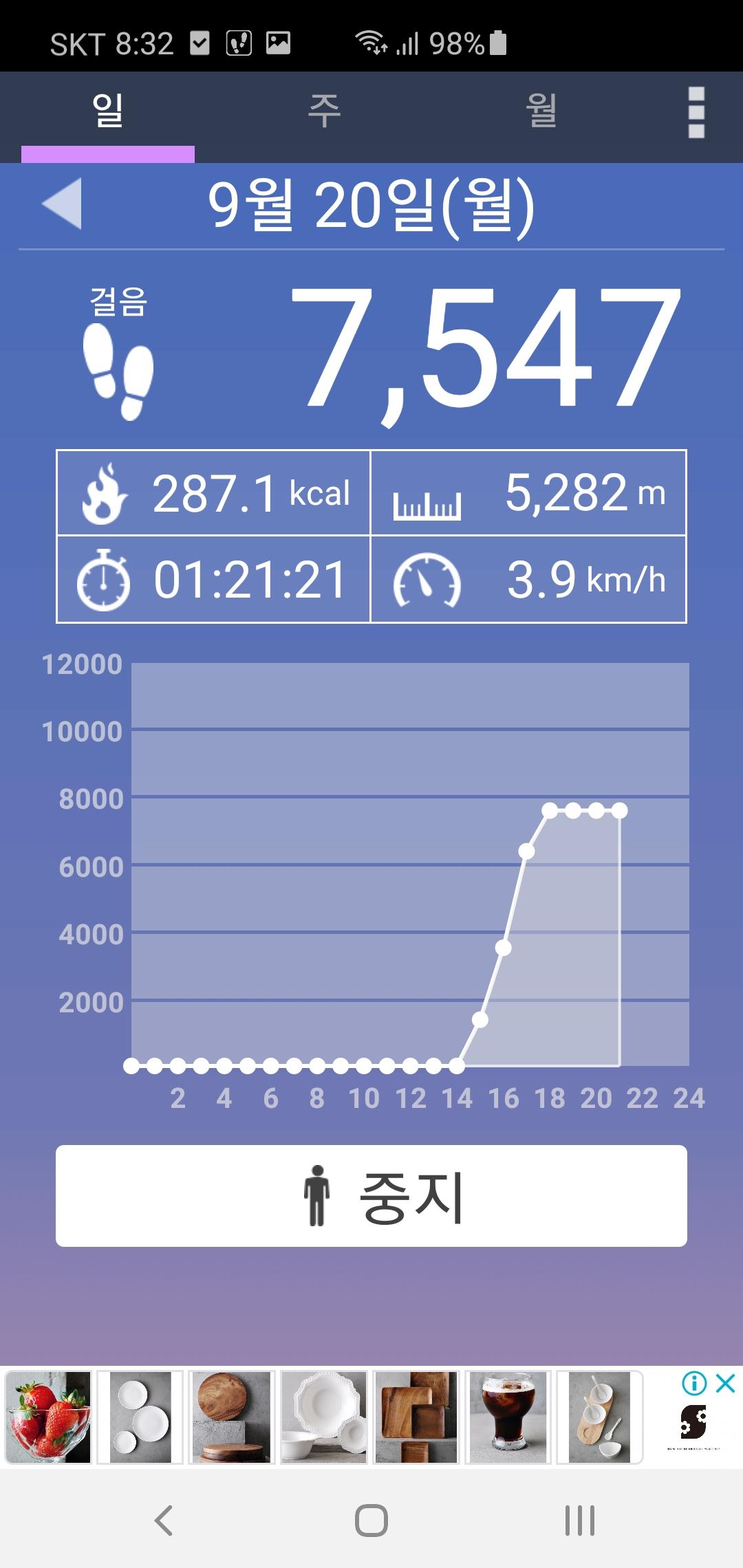Tap the 중지 stop button
Image resolution: width=743 pixels, height=1568 pixels.
pos(371,1195)
